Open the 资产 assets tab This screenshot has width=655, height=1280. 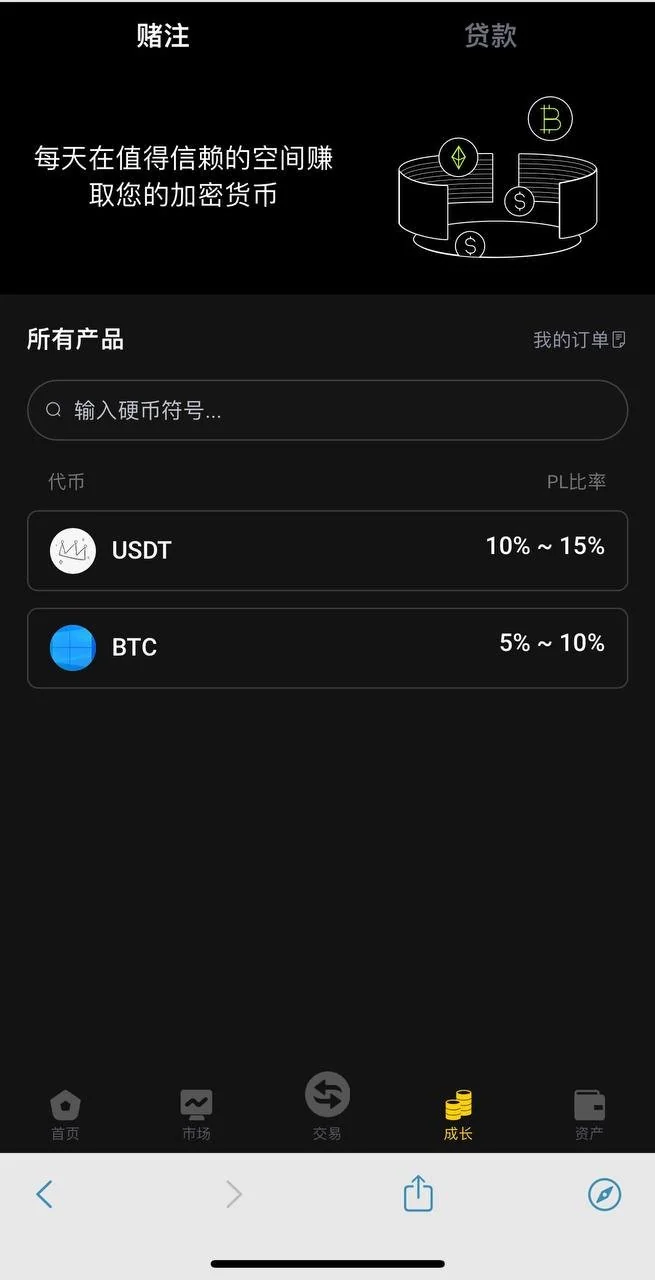point(589,1115)
